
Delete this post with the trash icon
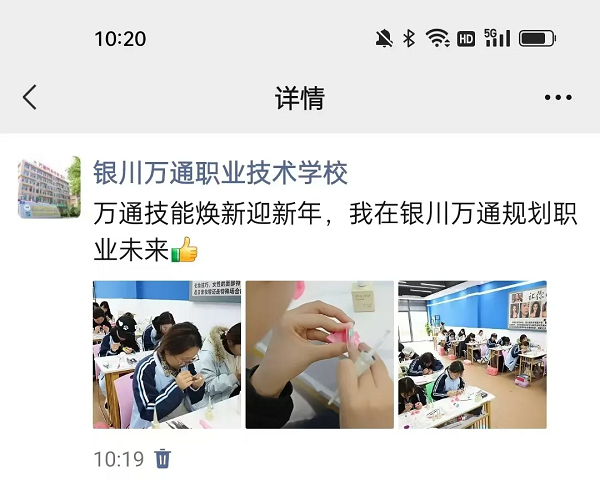(x=163, y=459)
